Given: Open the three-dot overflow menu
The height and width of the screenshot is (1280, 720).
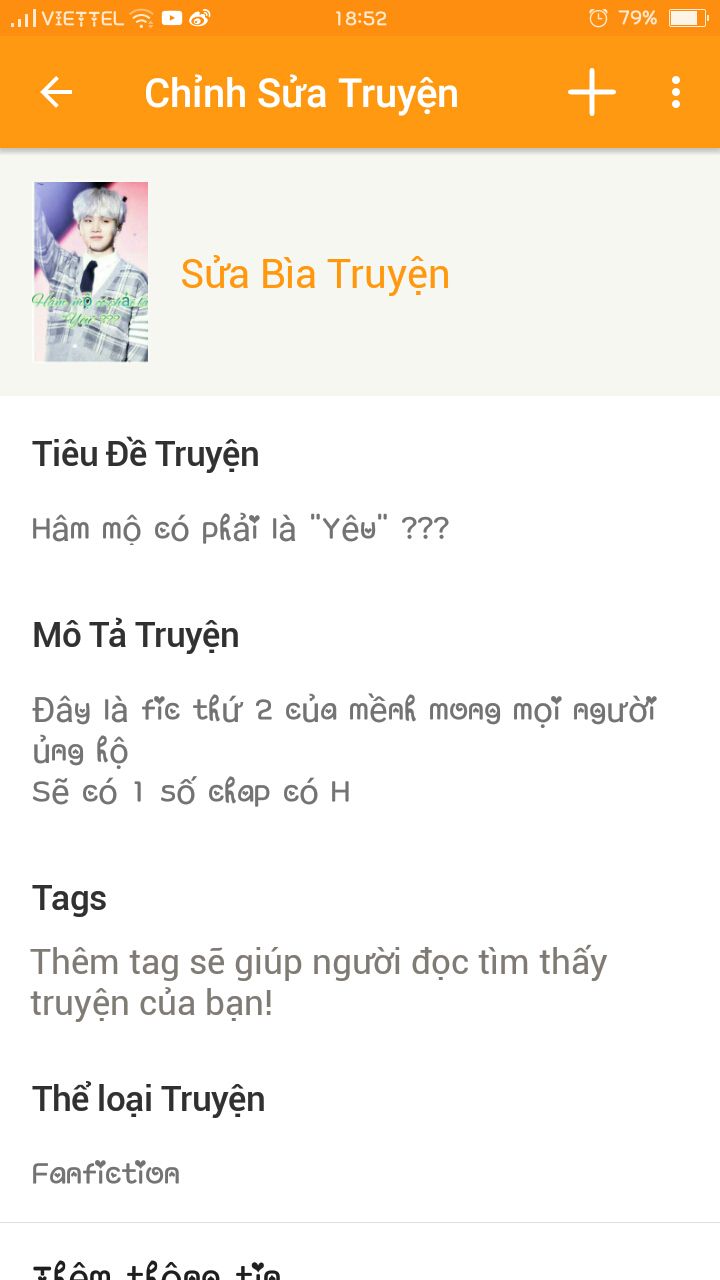Looking at the screenshot, I should 676,93.
